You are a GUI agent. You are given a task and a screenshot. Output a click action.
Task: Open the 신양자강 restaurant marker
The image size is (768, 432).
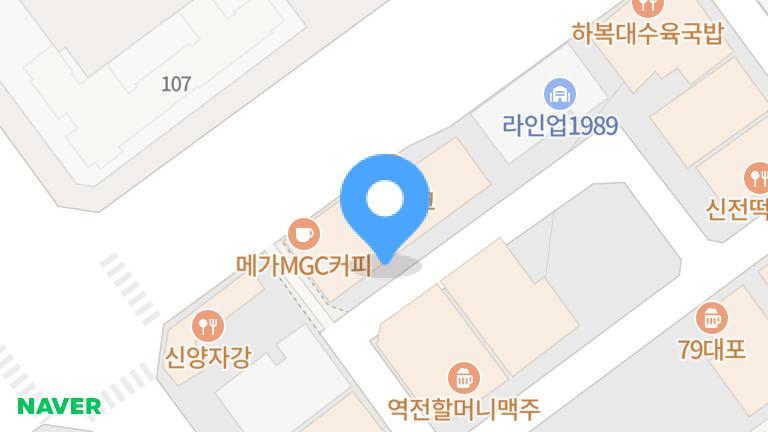pyautogui.click(x=207, y=325)
